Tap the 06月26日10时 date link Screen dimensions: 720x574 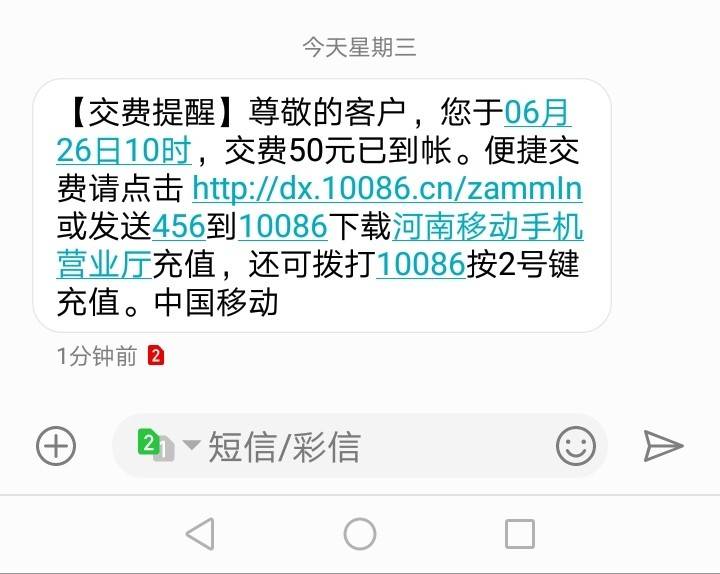click(x=123, y=151)
